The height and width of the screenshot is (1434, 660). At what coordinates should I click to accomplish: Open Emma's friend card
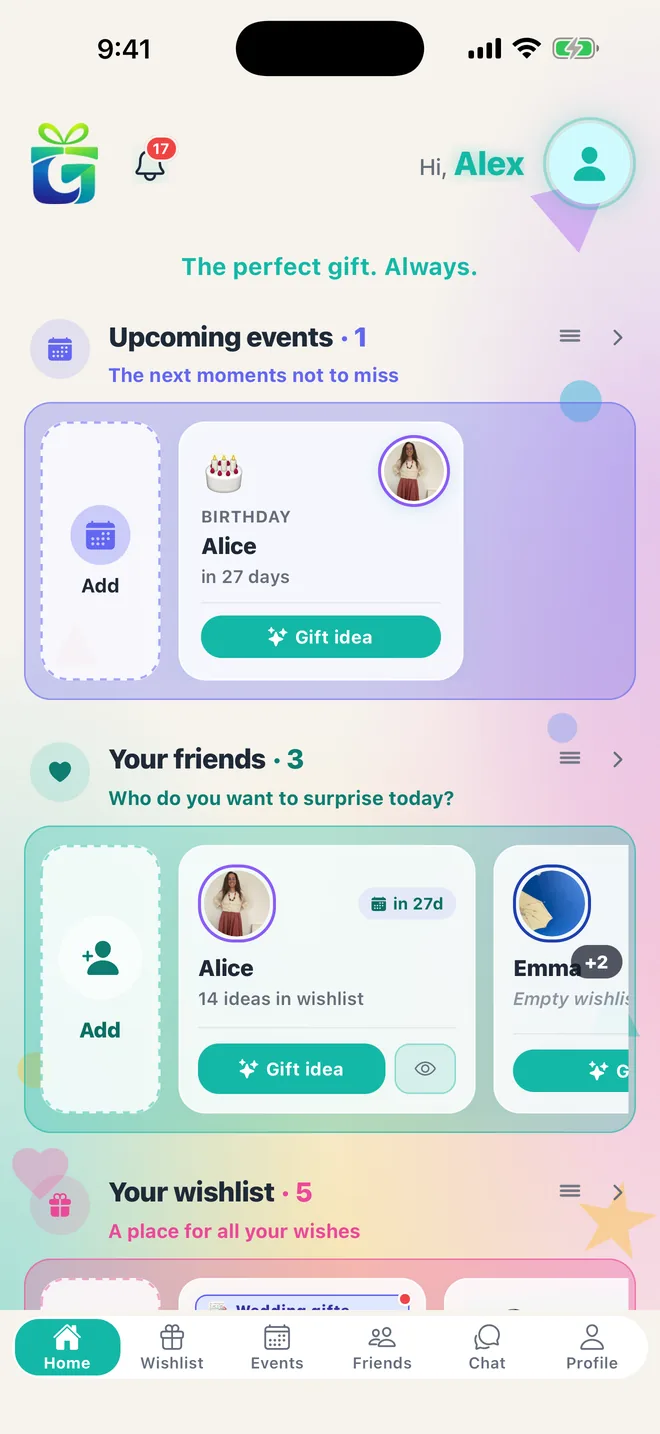point(562,979)
